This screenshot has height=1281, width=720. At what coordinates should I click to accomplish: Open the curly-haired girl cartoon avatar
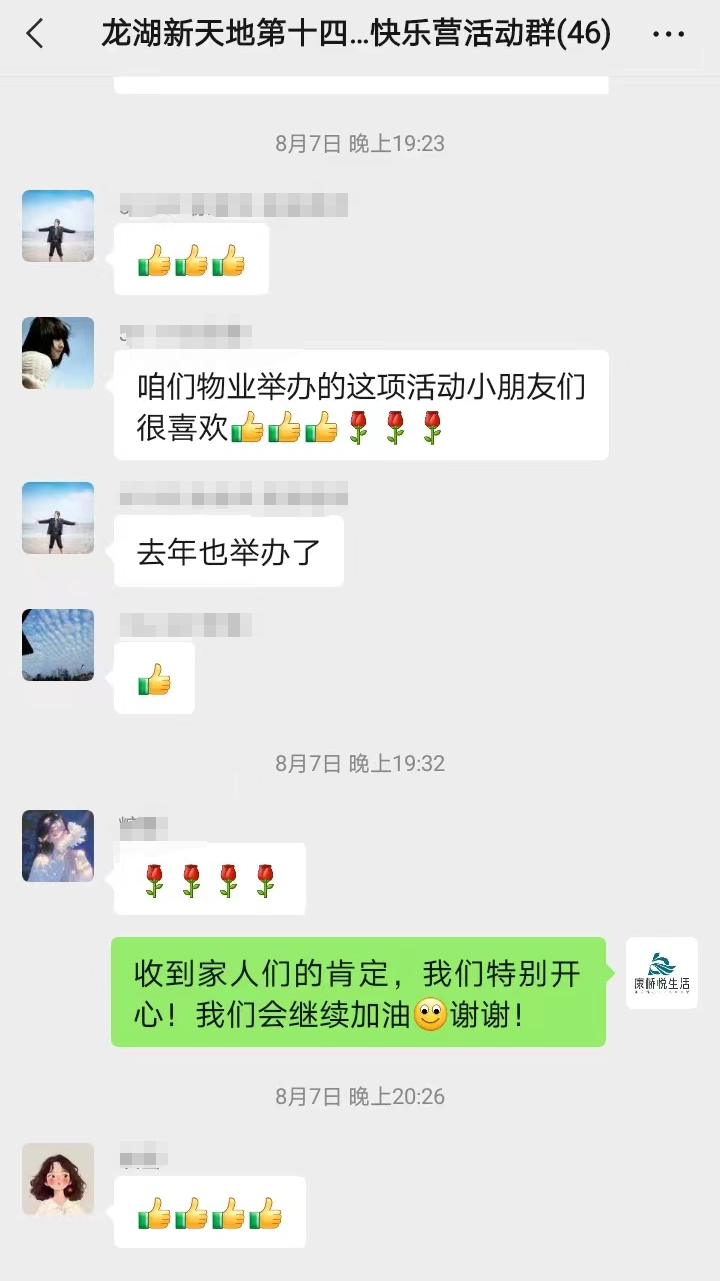(x=58, y=1179)
